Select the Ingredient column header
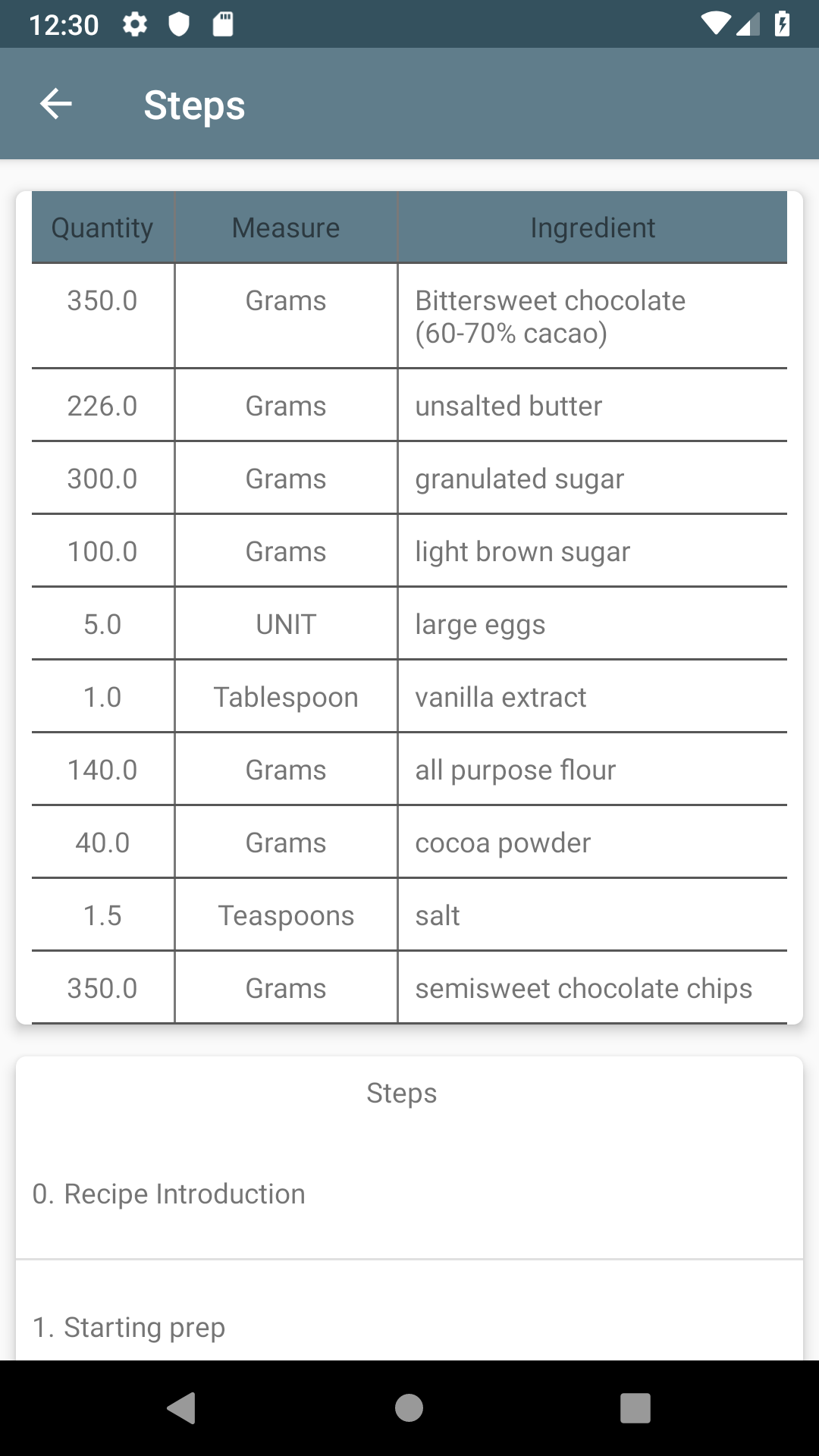Screen dimensions: 819x1456 pyautogui.click(x=593, y=227)
